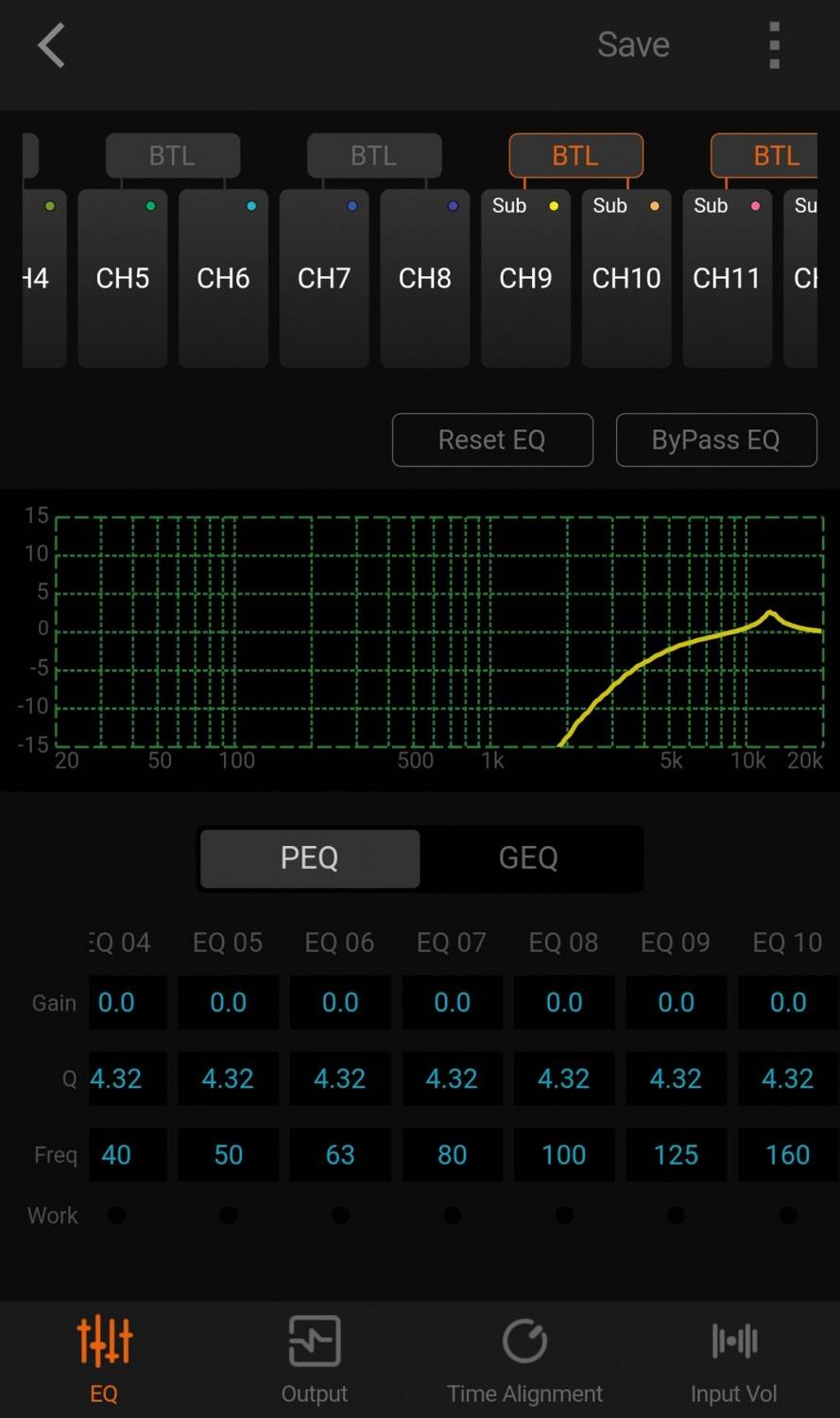
Task: Switch to the GEQ mode
Action: point(528,857)
